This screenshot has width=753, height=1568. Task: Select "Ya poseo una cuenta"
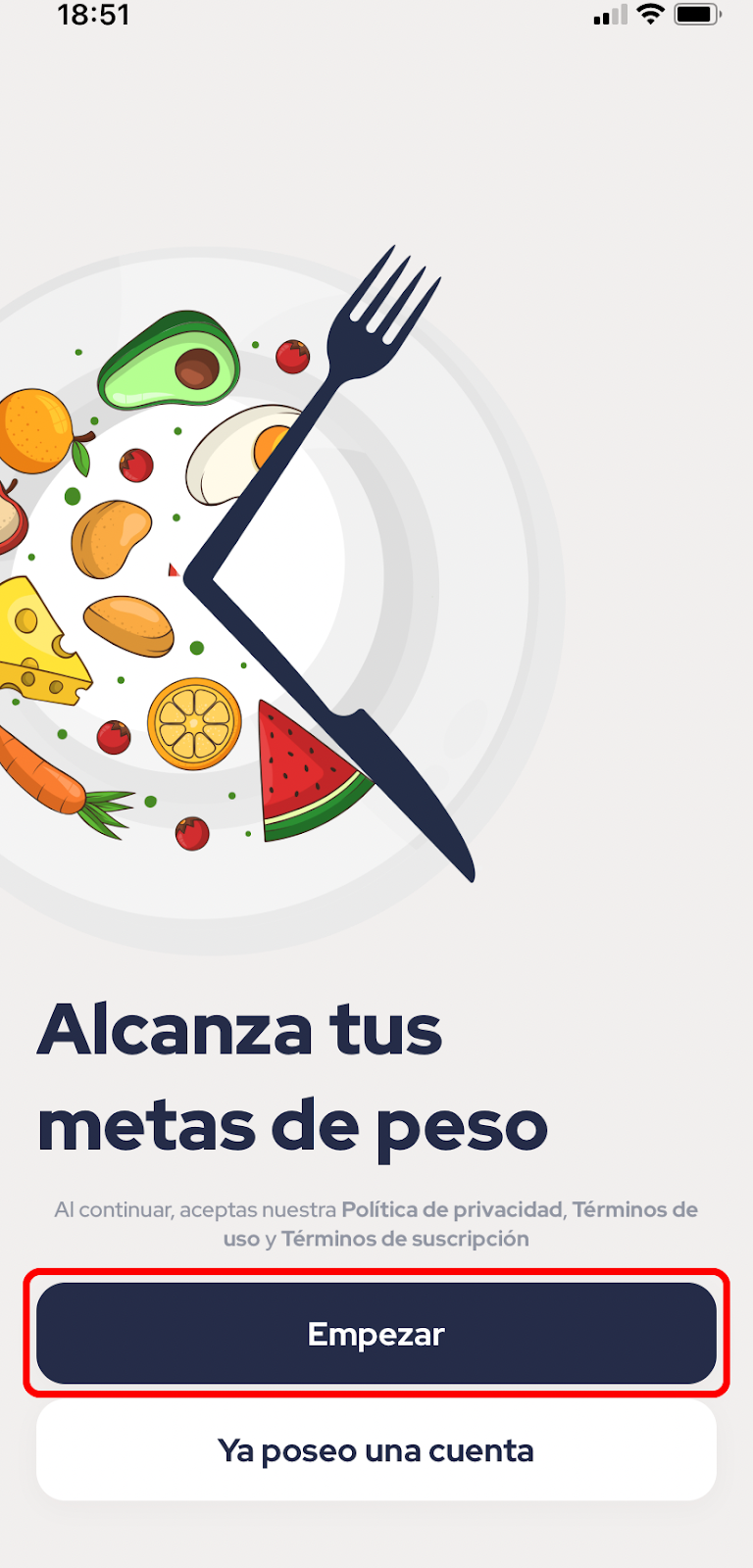376,1449
